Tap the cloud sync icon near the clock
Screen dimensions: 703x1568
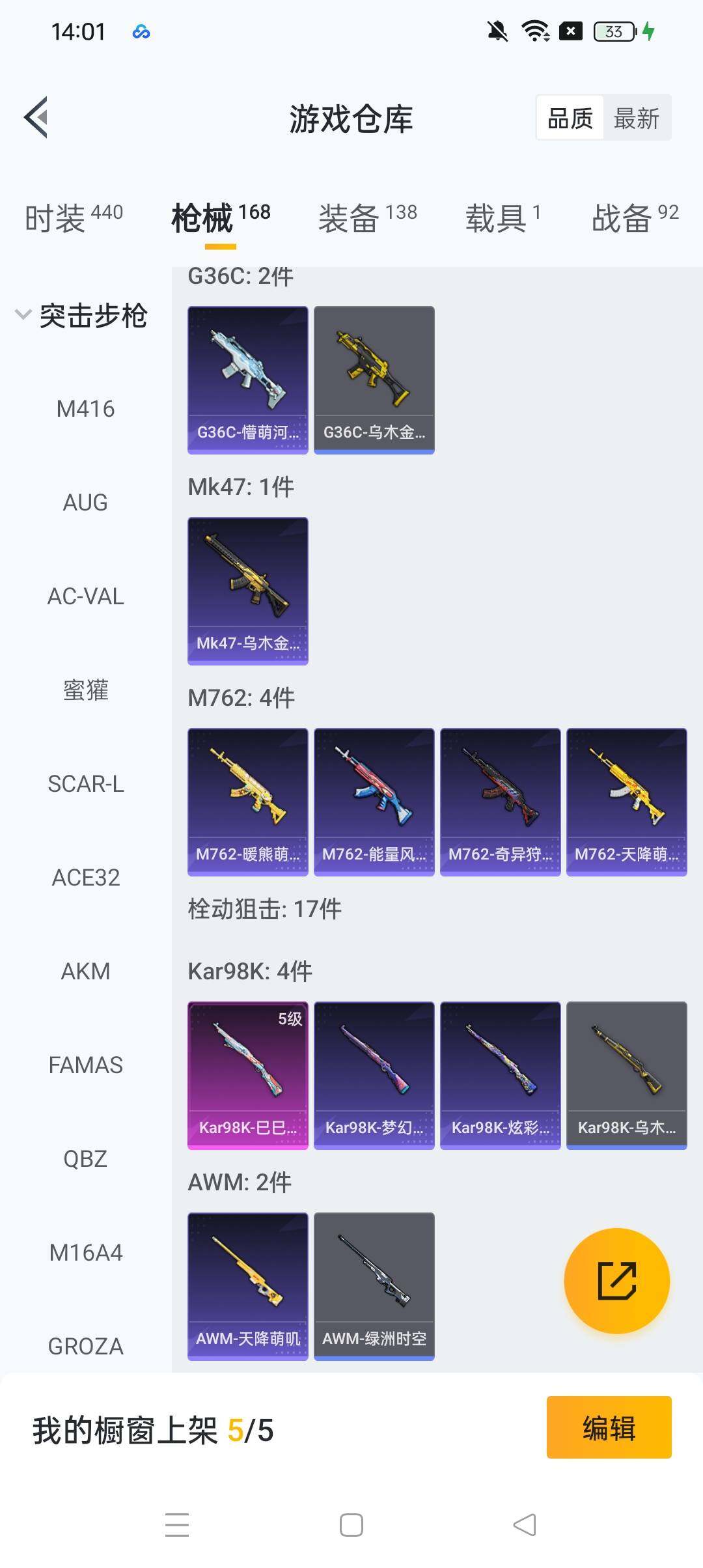(141, 32)
